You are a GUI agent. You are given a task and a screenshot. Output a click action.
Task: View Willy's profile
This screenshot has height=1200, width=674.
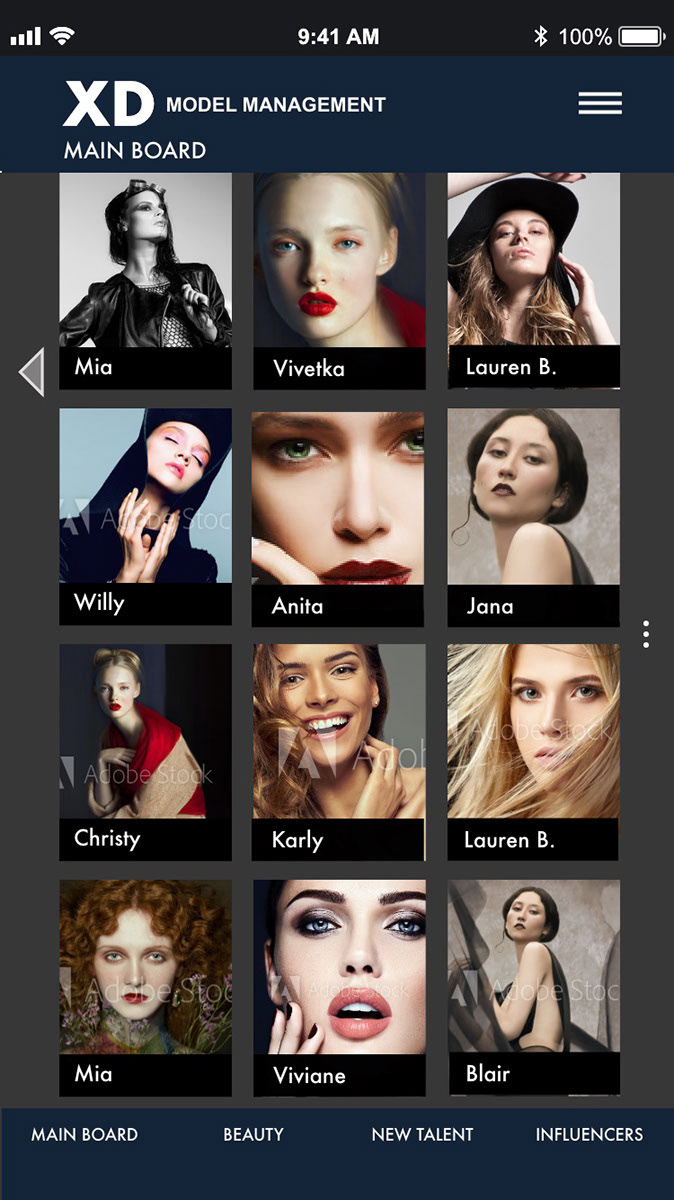145,515
